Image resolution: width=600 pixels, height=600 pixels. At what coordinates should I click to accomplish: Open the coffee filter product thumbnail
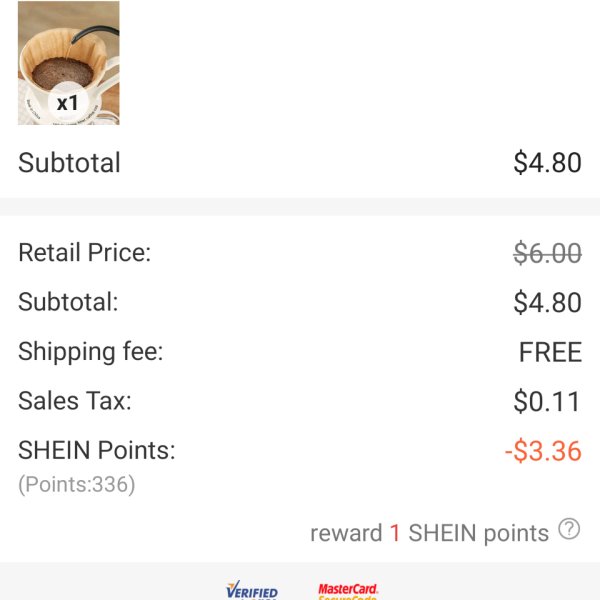click(68, 63)
